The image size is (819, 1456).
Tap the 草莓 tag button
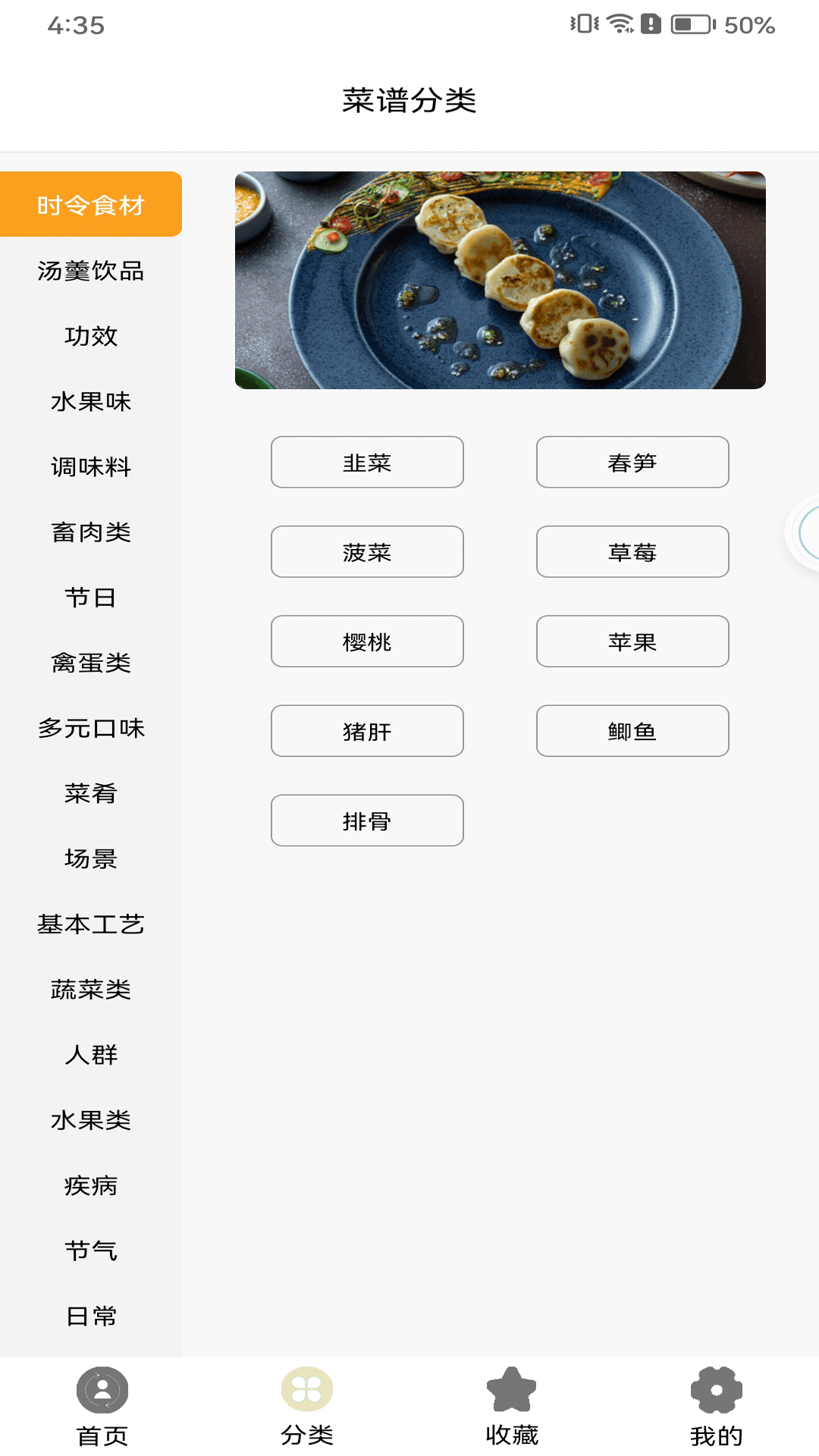632,551
